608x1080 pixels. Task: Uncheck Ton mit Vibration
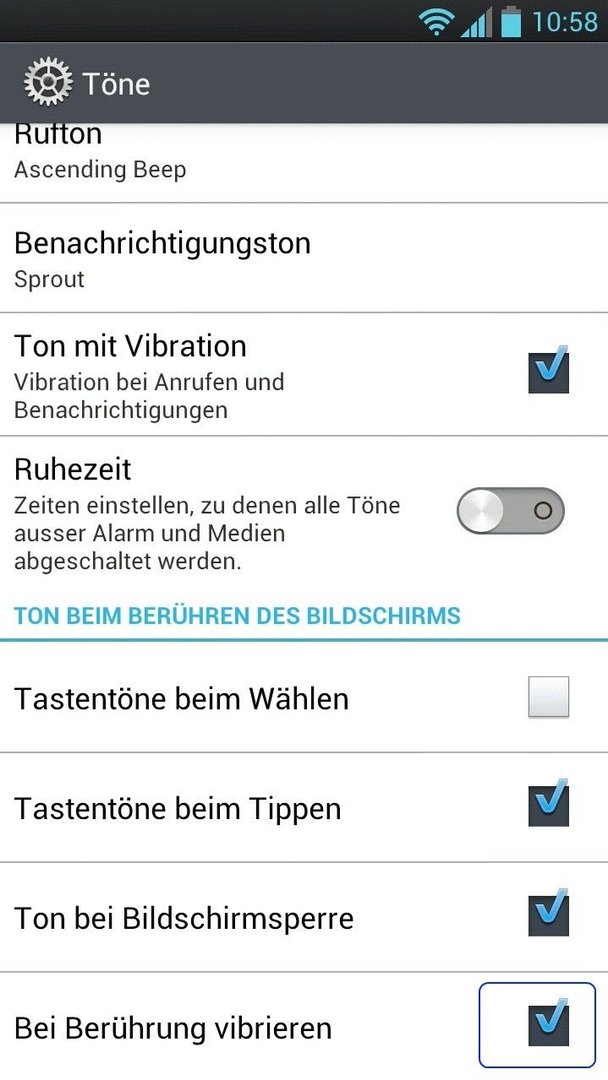point(549,373)
